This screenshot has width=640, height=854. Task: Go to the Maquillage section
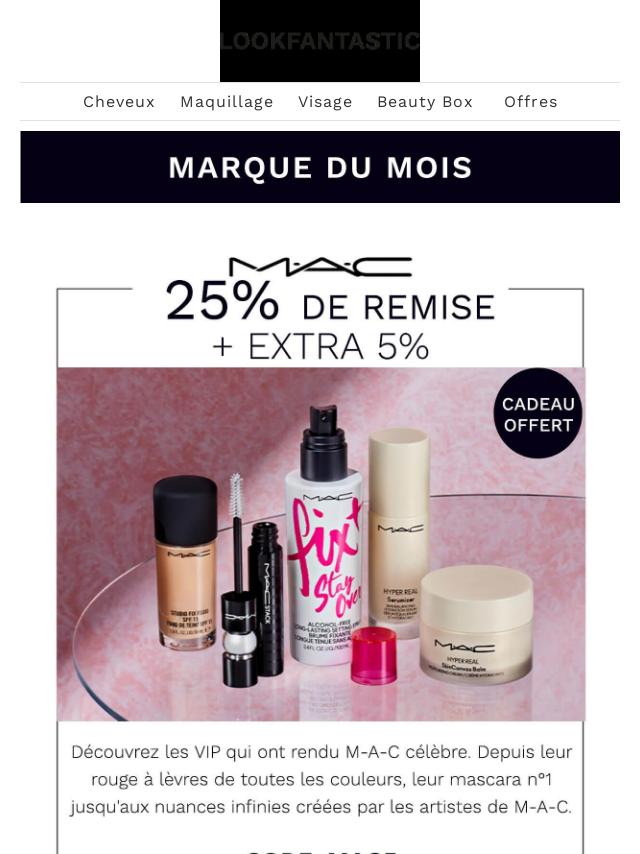227,102
